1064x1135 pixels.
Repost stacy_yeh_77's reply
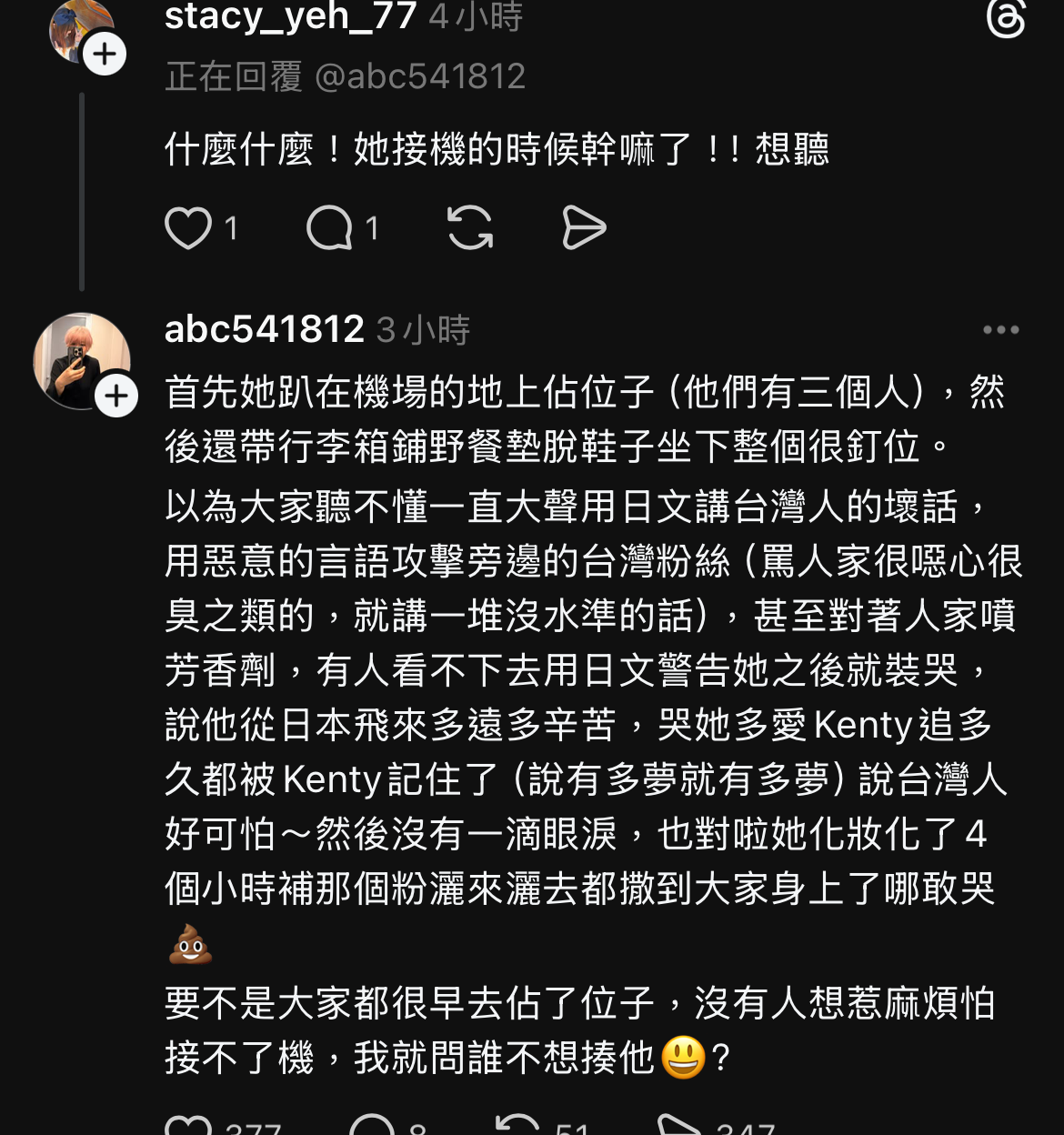pos(470,228)
